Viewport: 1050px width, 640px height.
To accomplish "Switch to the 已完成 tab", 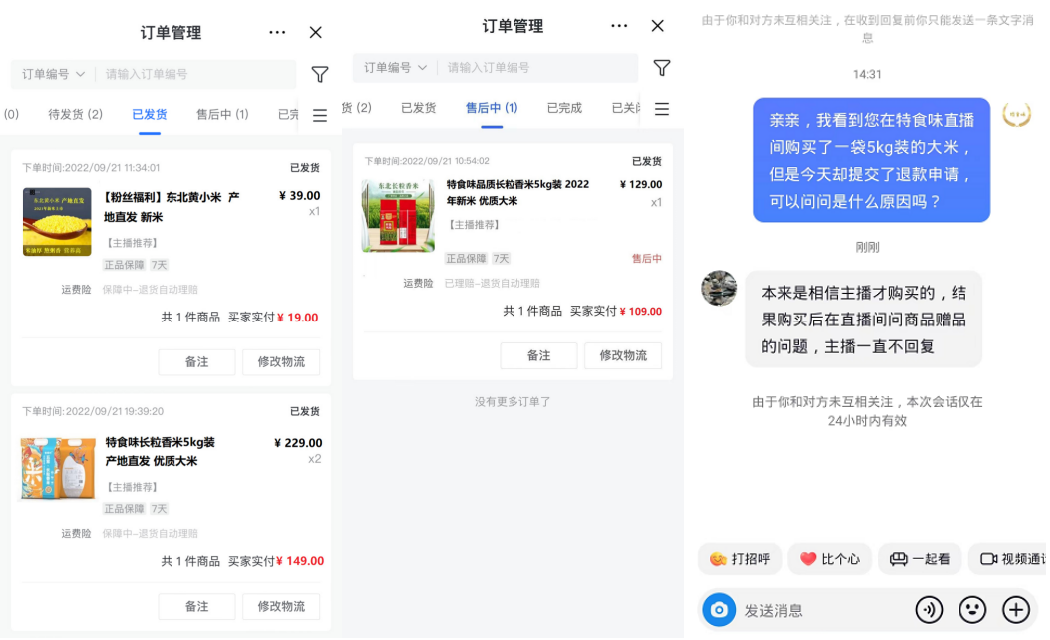I will point(564,108).
